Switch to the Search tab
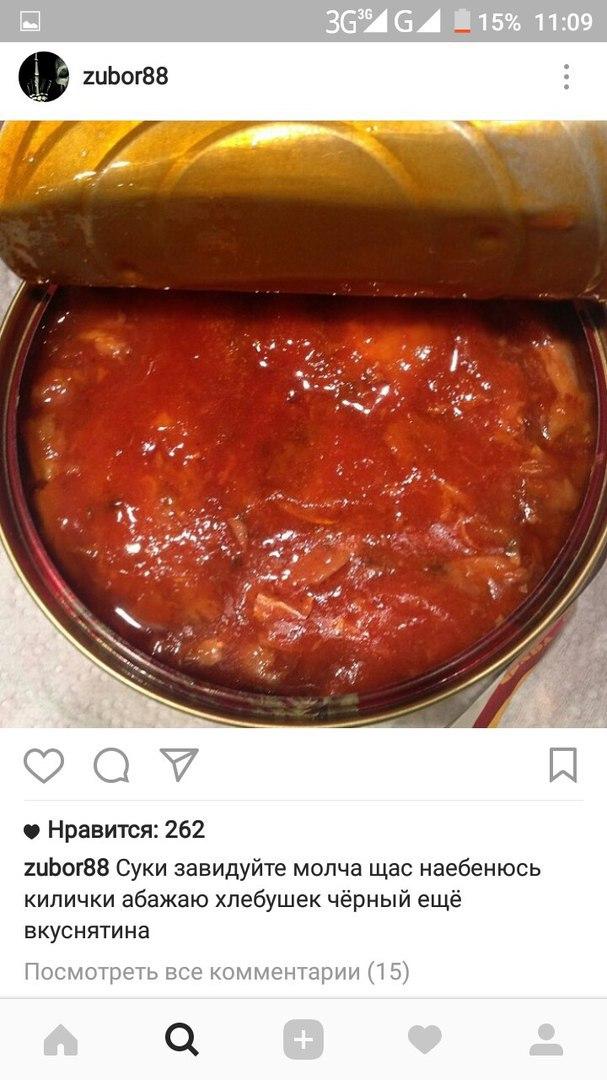This screenshot has width=607, height=1080. pyautogui.click(x=182, y=1041)
